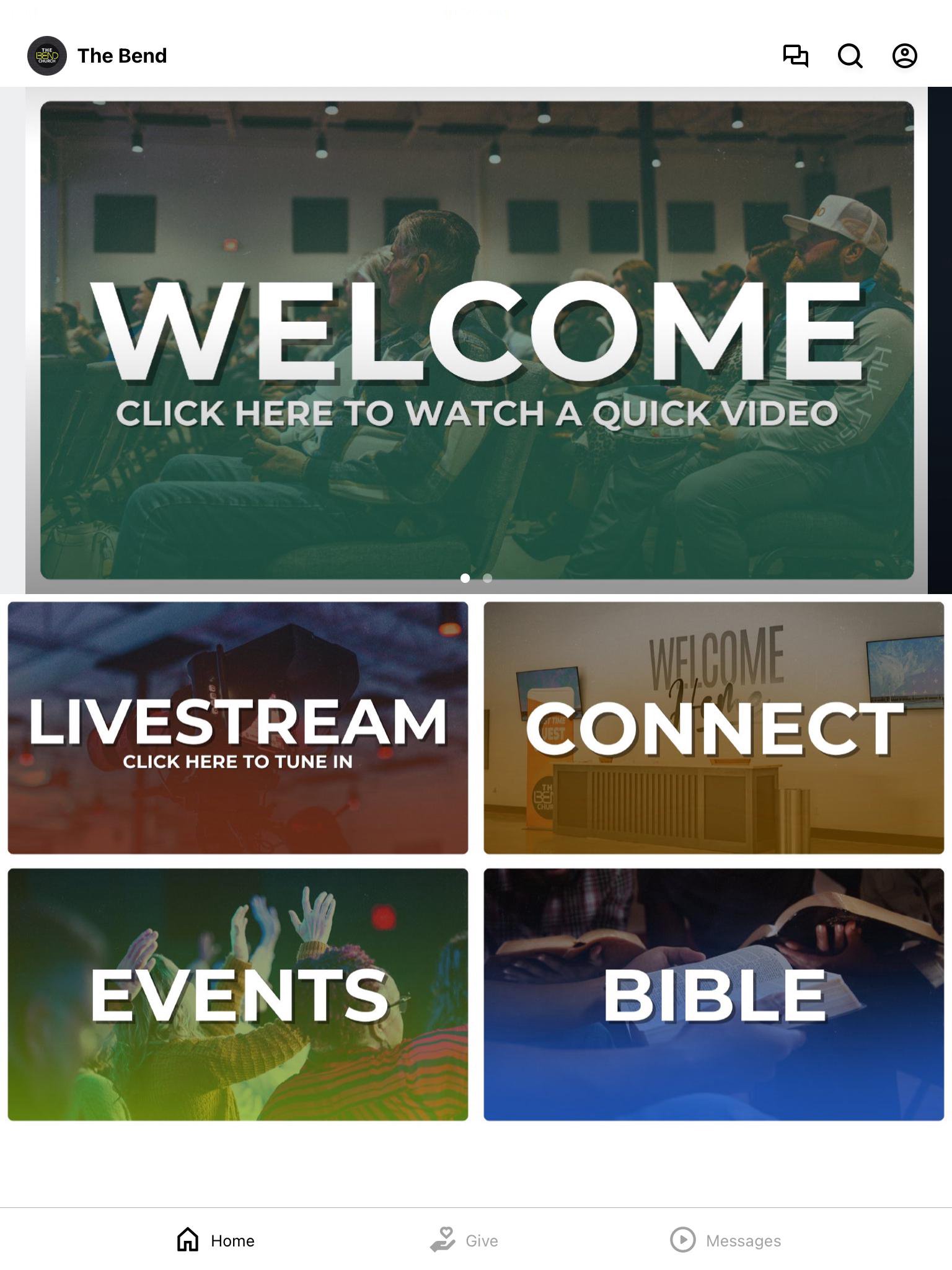
Task: Switch to the Give tab
Action: click(x=465, y=1240)
